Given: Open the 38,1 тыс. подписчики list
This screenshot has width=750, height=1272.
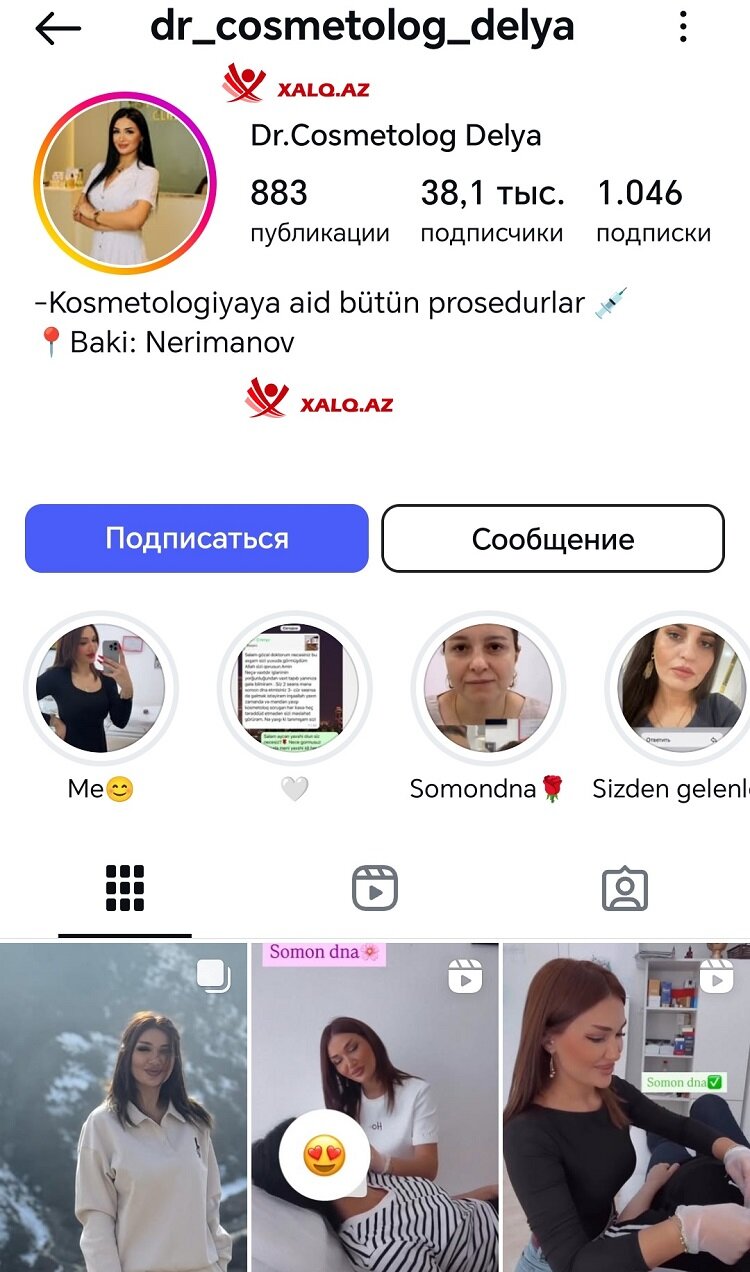Looking at the screenshot, I should pyautogui.click(x=492, y=210).
